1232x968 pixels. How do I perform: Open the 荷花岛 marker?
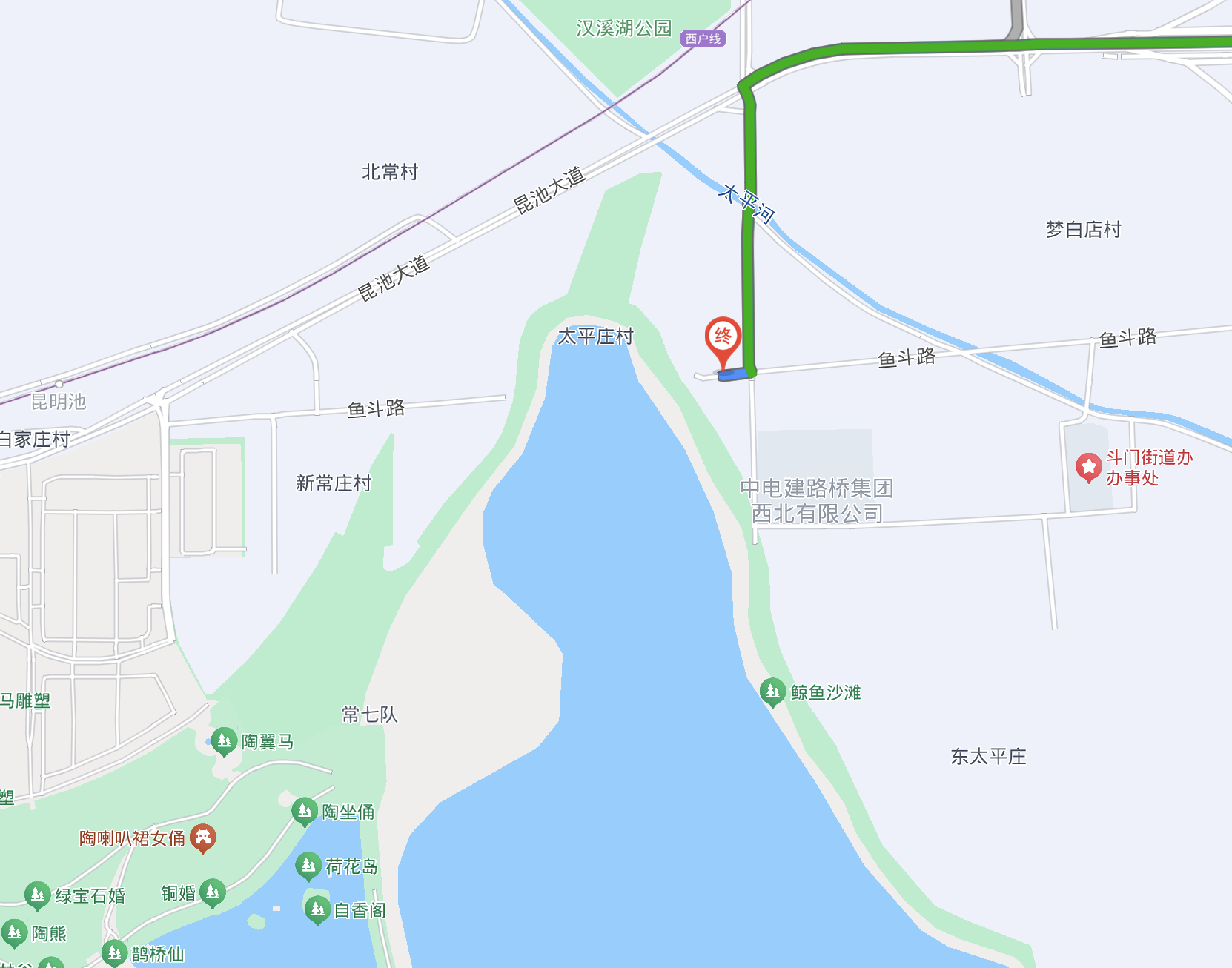(308, 866)
